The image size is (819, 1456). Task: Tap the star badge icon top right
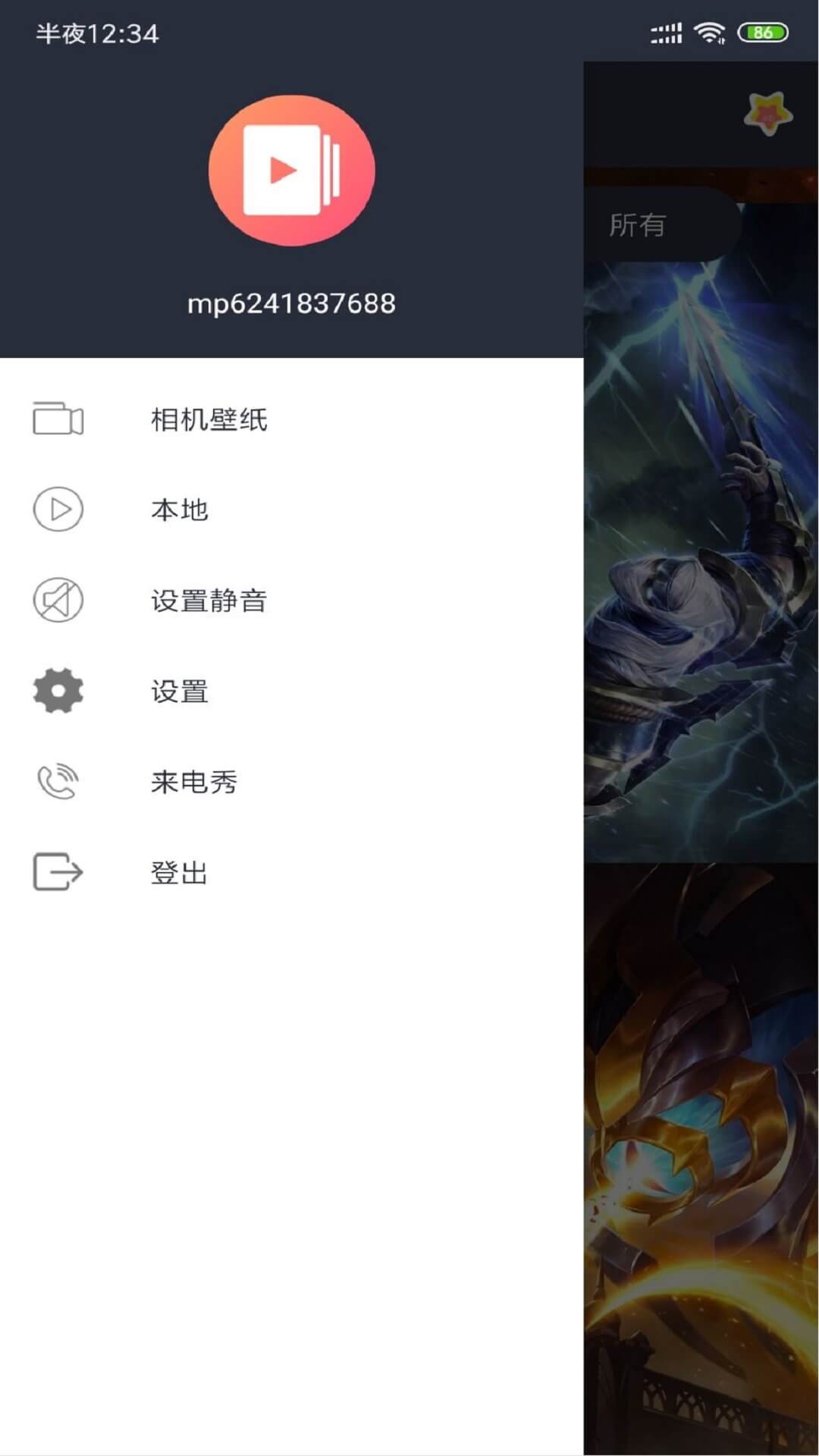point(767,114)
